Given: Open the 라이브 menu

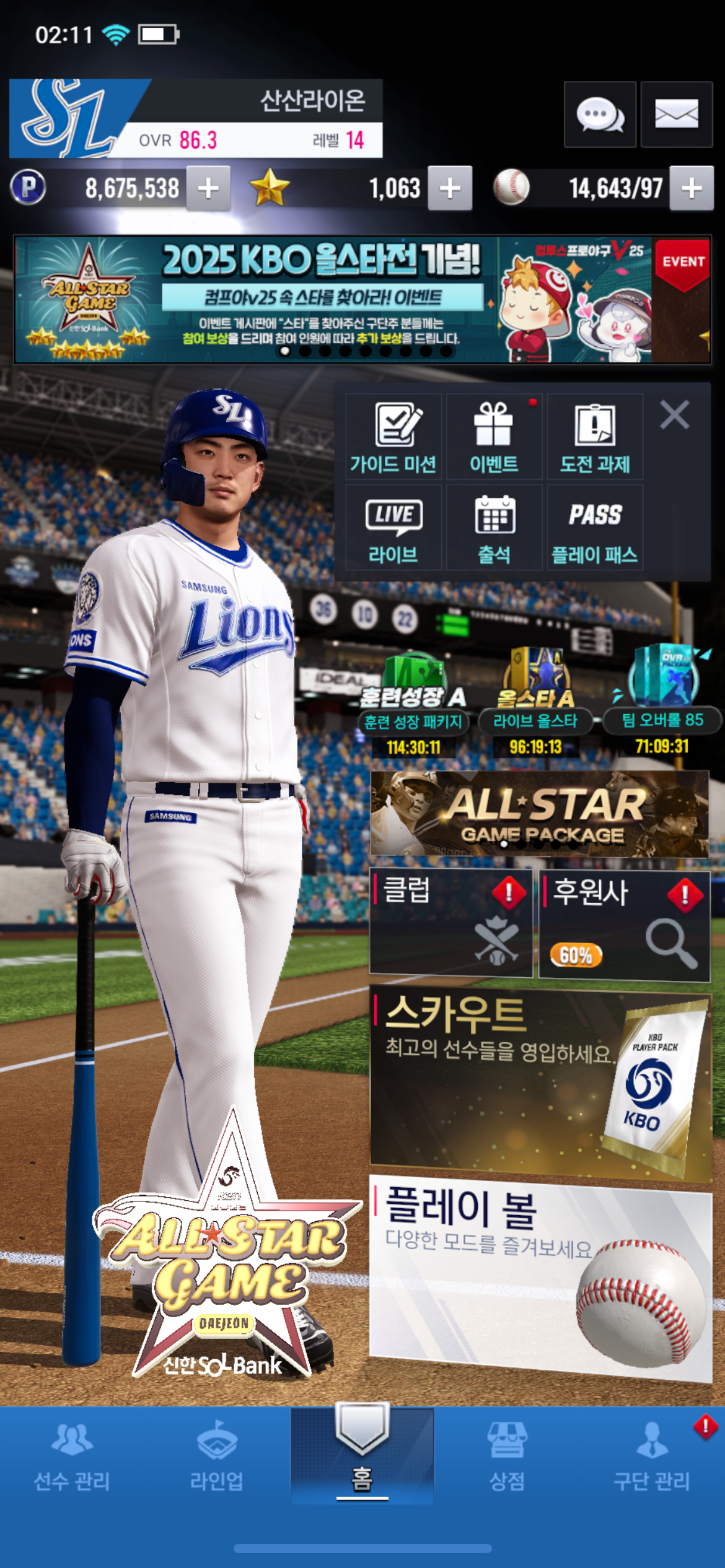Looking at the screenshot, I should tap(393, 528).
